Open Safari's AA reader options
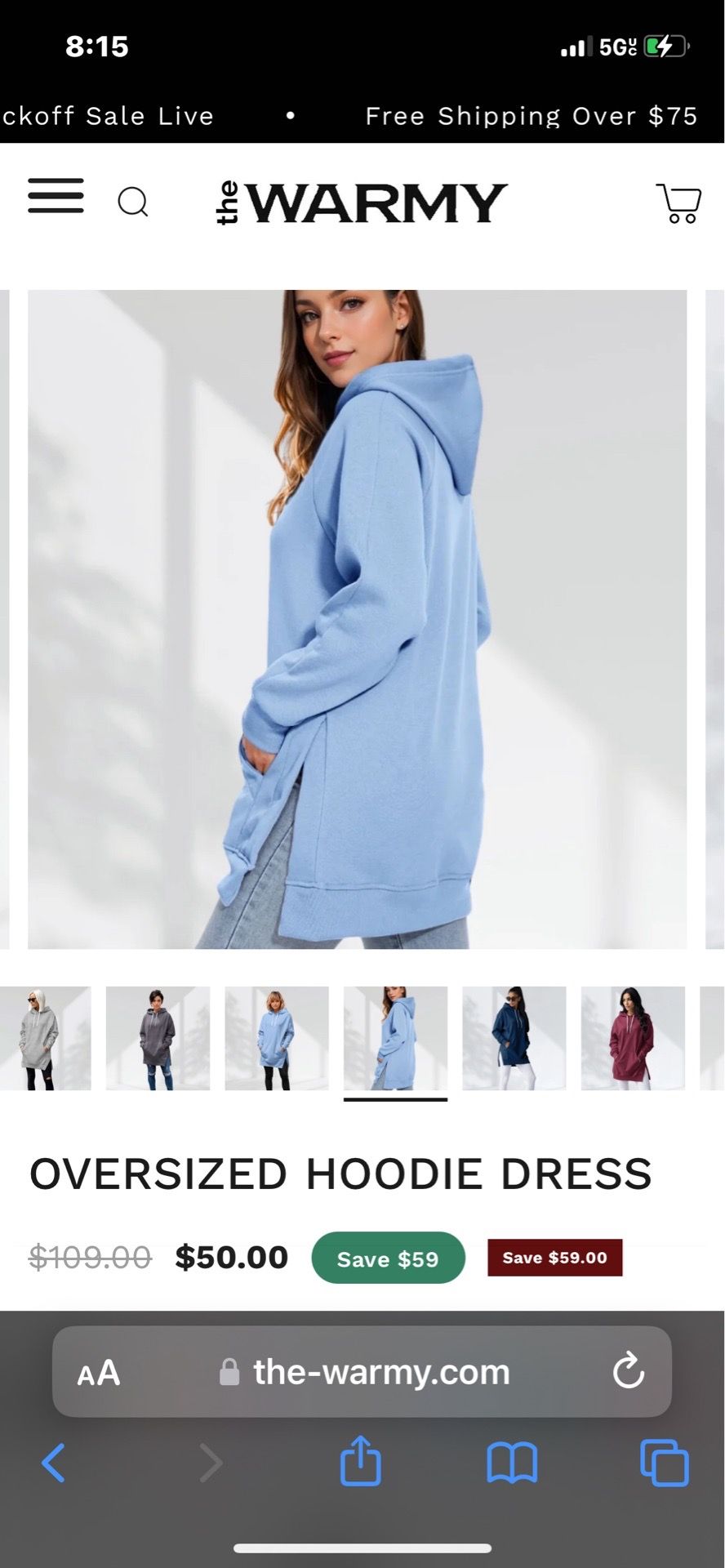Image resolution: width=725 pixels, height=1568 pixels. click(99, 1373)
